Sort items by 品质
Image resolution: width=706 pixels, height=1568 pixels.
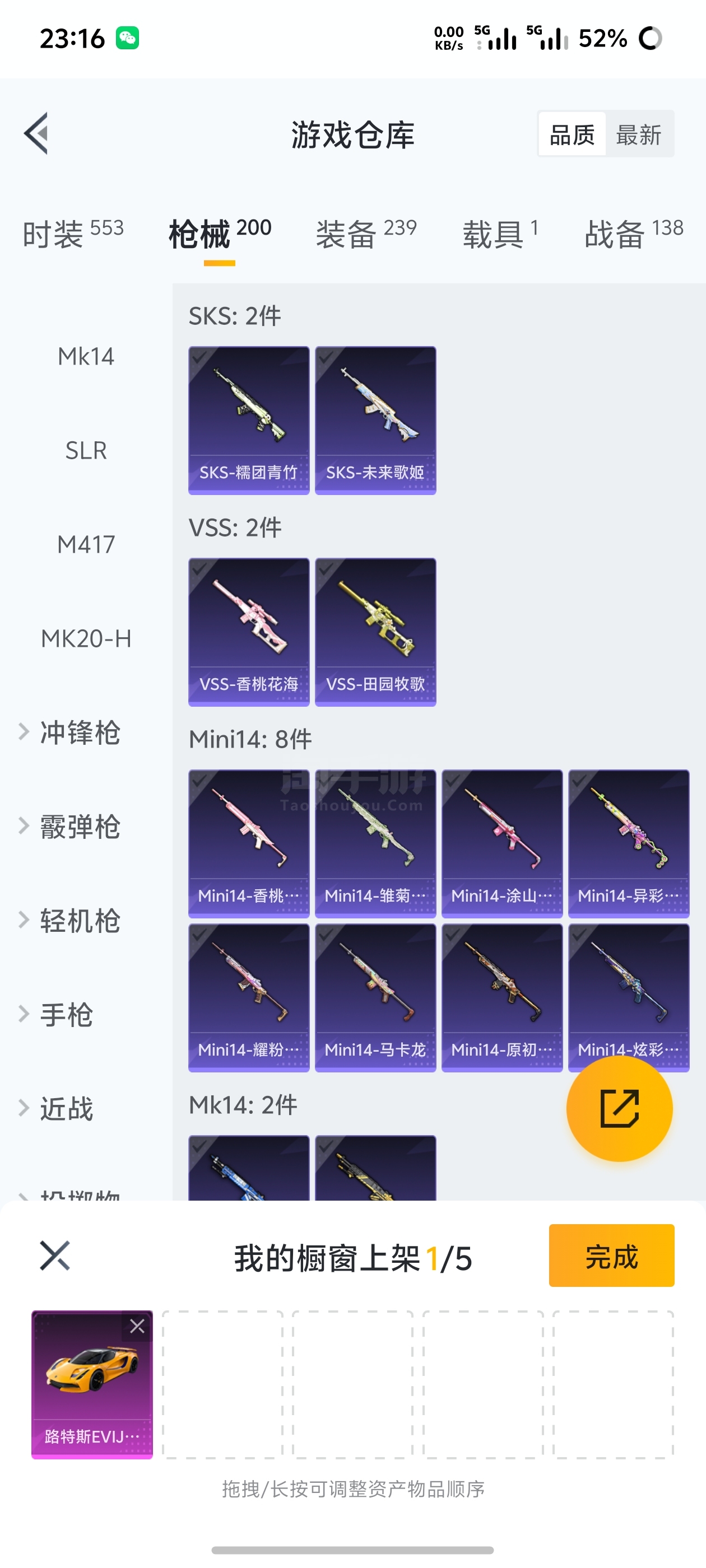pyautogui.click(x=572, y=134)
